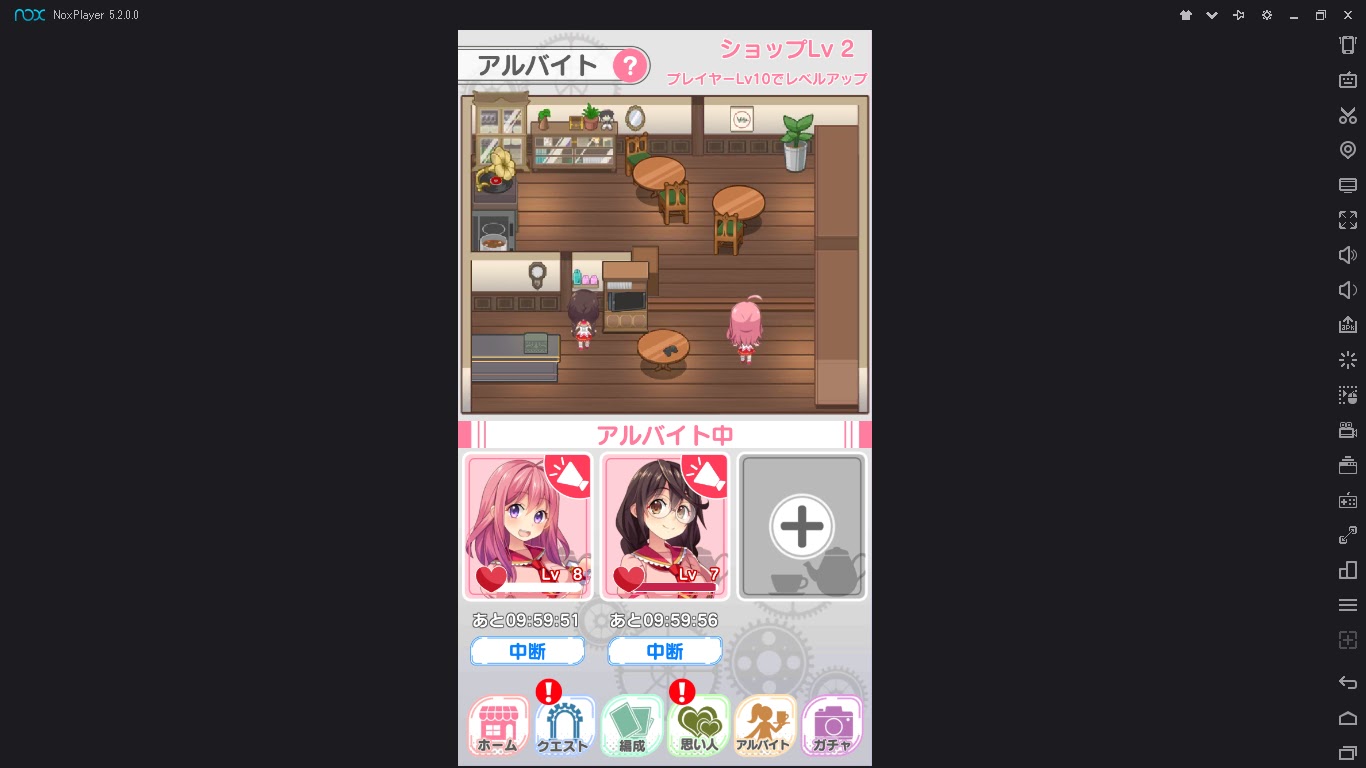The image size is (1366, 768).
Task: Open the アルバイト help question mark
Action: 630,67
